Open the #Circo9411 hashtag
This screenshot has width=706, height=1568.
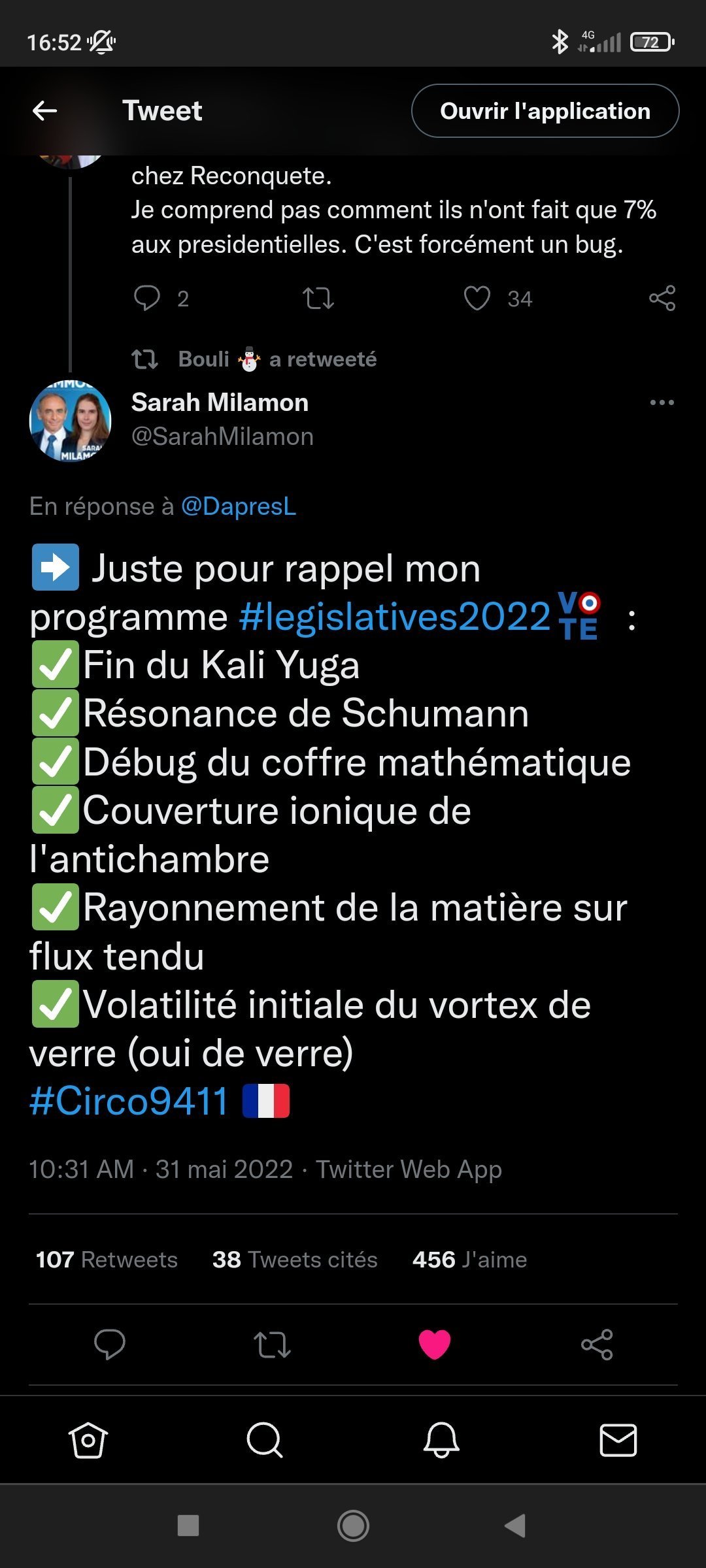tap(129, 1102)
